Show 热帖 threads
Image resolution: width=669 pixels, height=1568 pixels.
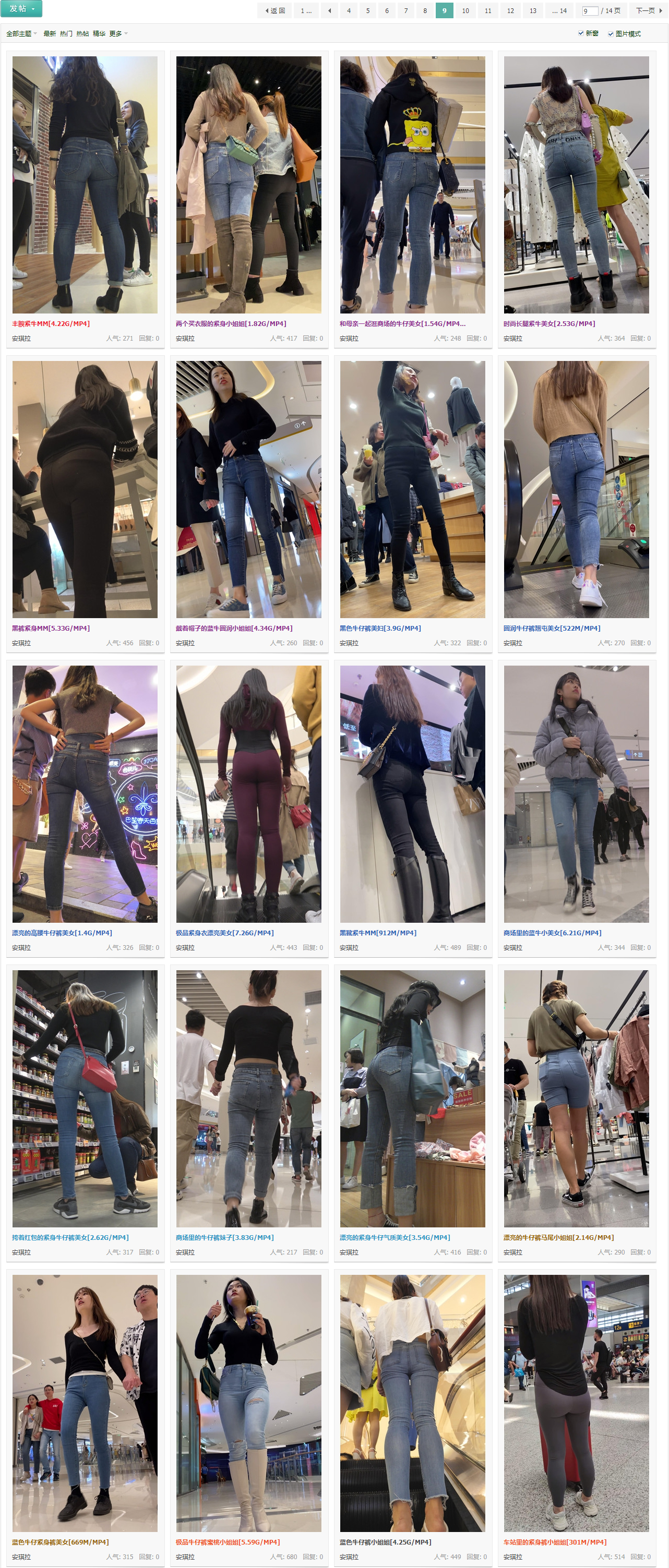82,33
